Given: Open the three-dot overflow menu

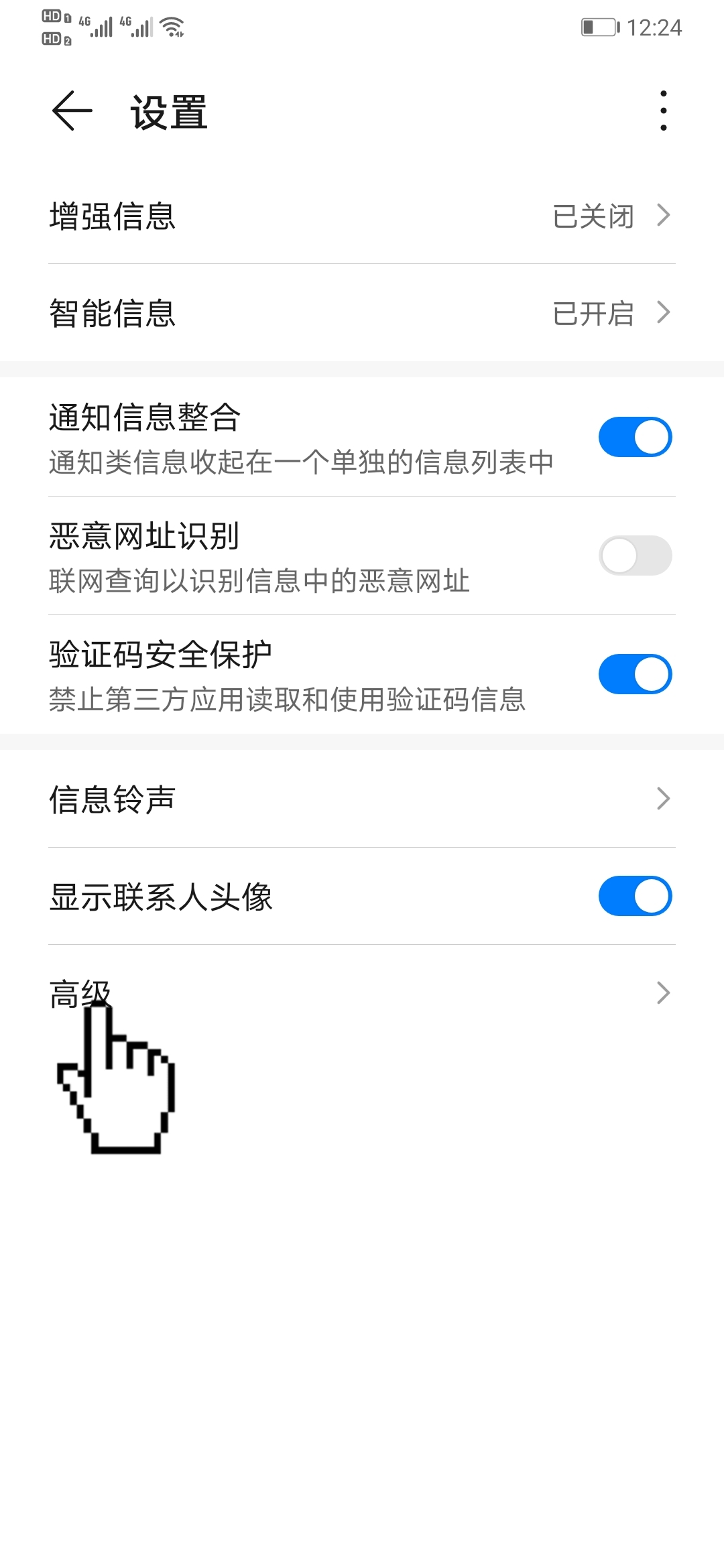Looking at the screenshot, I should click(x=662, y=111).
